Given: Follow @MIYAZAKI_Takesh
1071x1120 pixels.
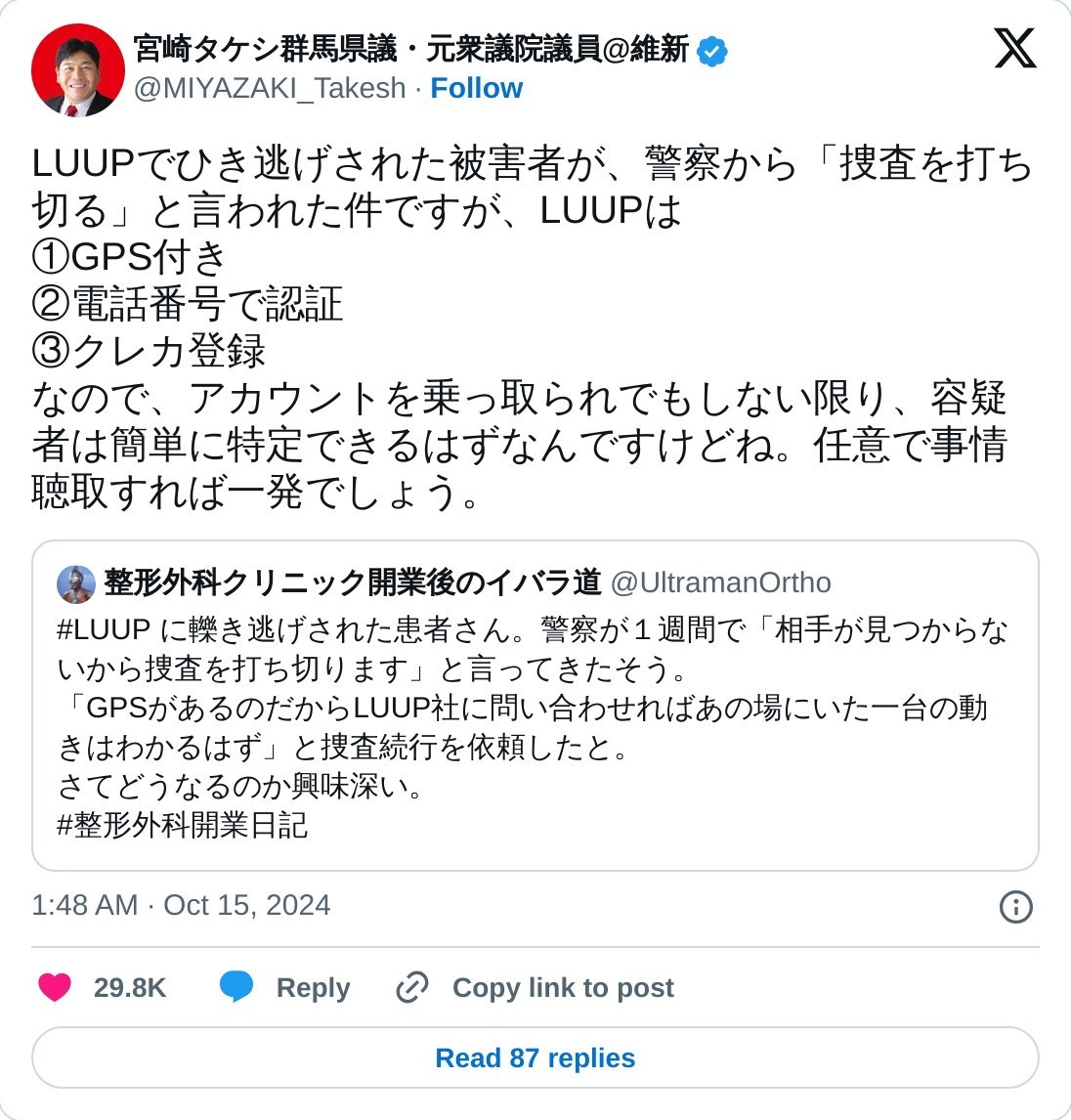Looking at the screenshot, I should (476, 88).
